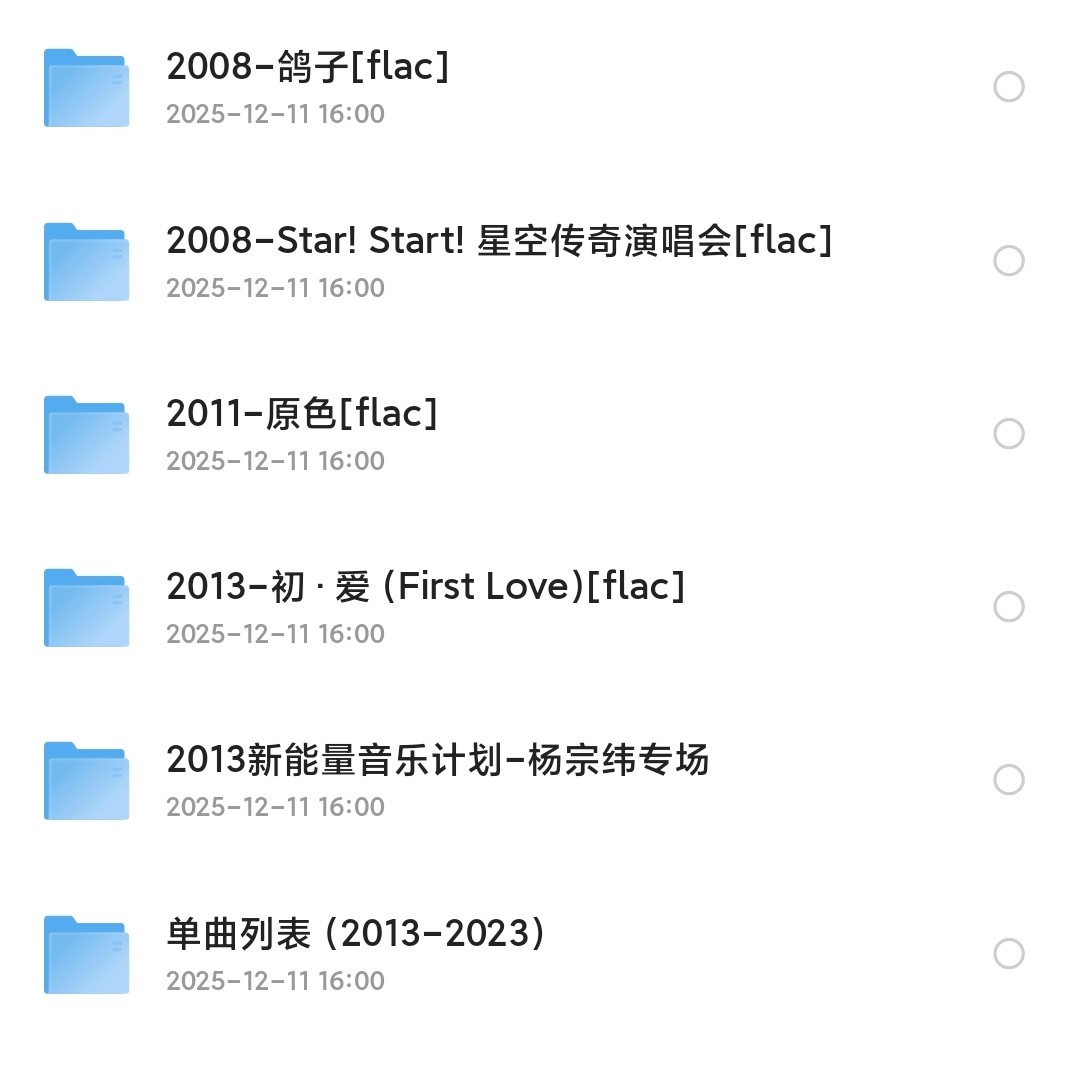This screenshot has width=1080, height=1065.
Task: Open the 初 · 爱 (First Love)[flac] folder
Action: [425, 587]
